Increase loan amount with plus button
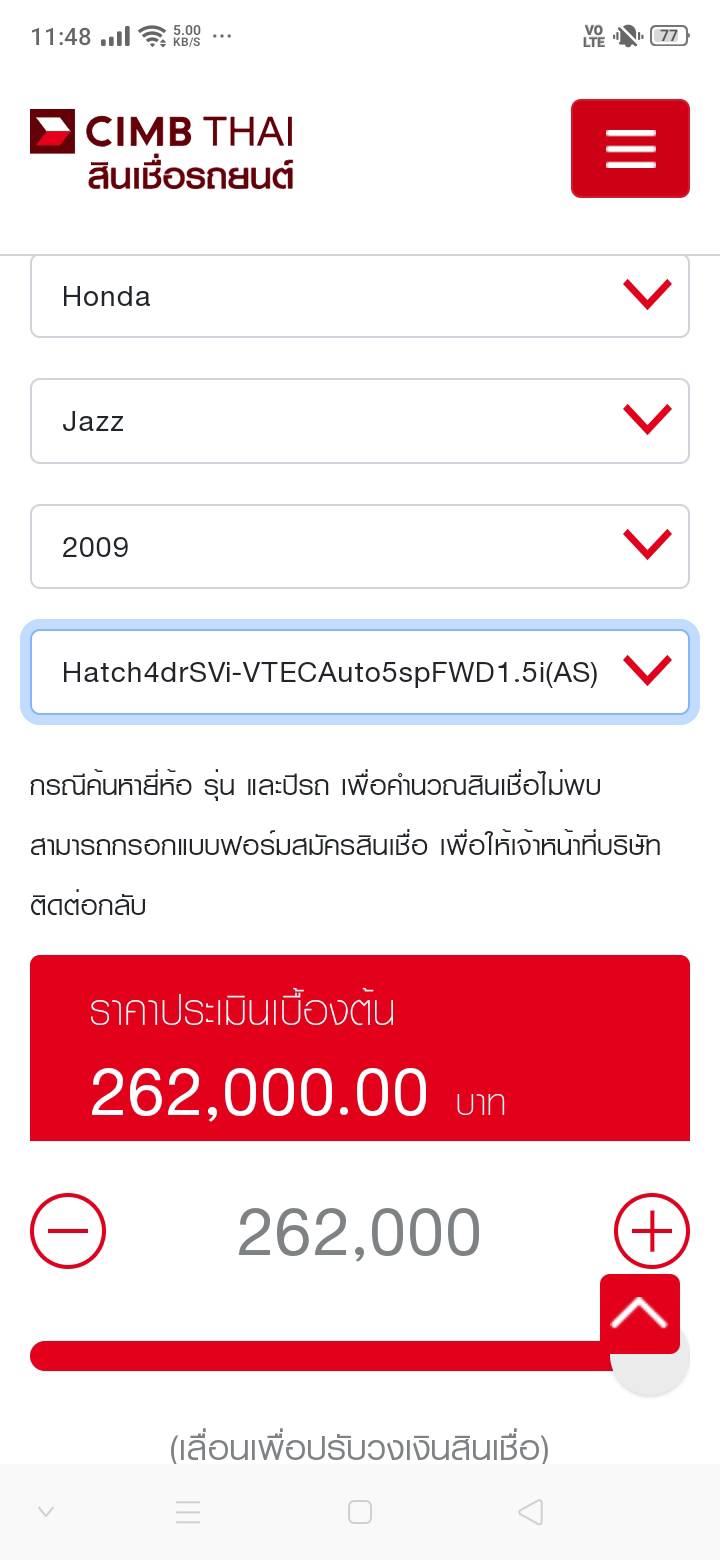Screen dimensions: 720x1560 coord(651,1231)
